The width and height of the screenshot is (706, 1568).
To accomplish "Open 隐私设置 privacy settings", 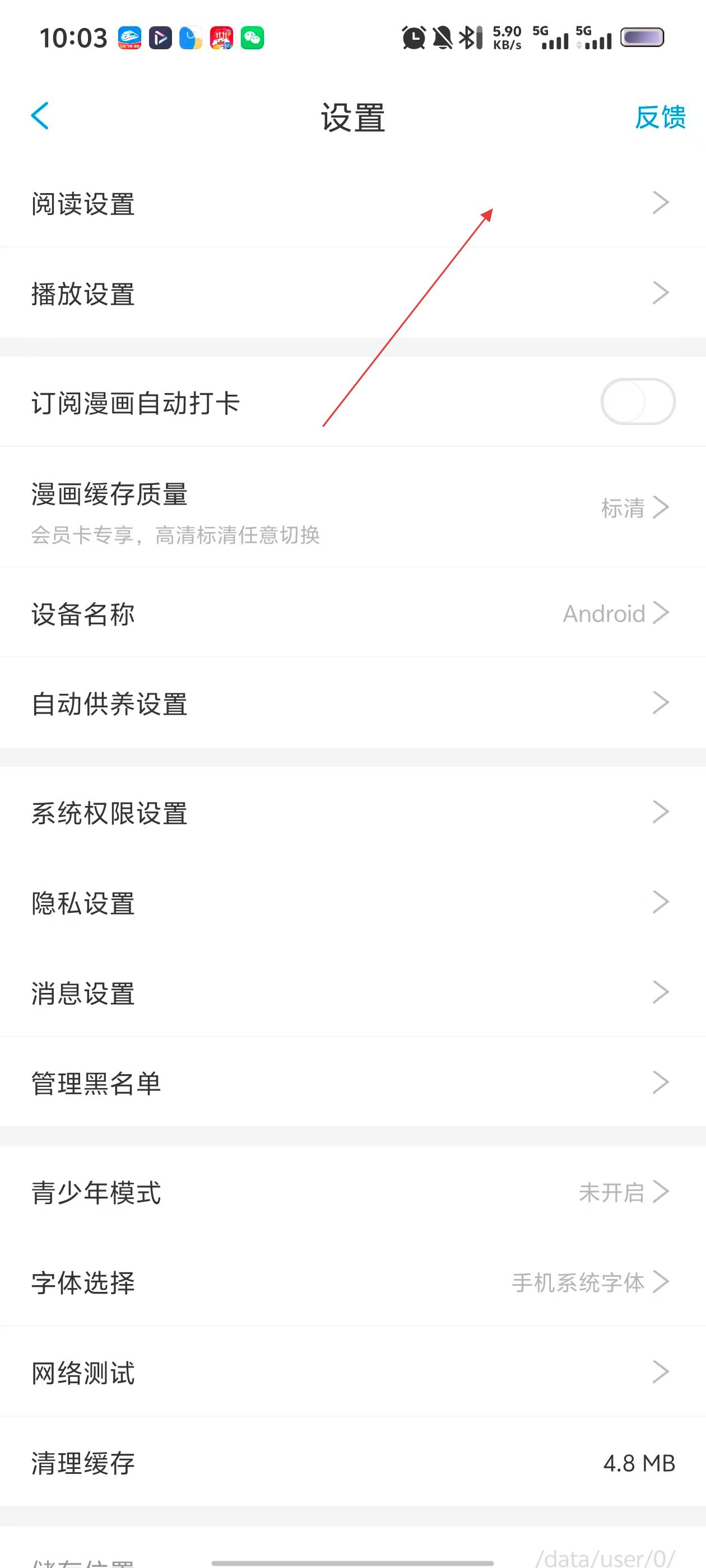I will 352,903.
